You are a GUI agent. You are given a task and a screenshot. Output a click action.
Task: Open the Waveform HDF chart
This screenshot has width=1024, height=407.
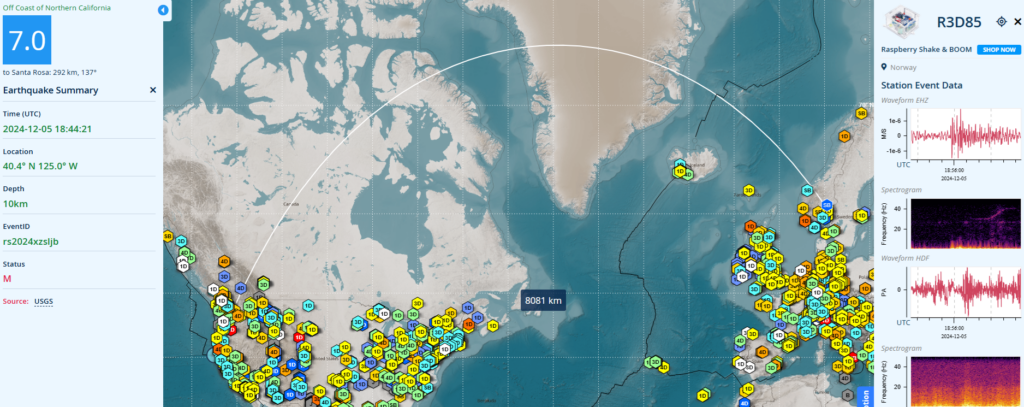[952, 292]
